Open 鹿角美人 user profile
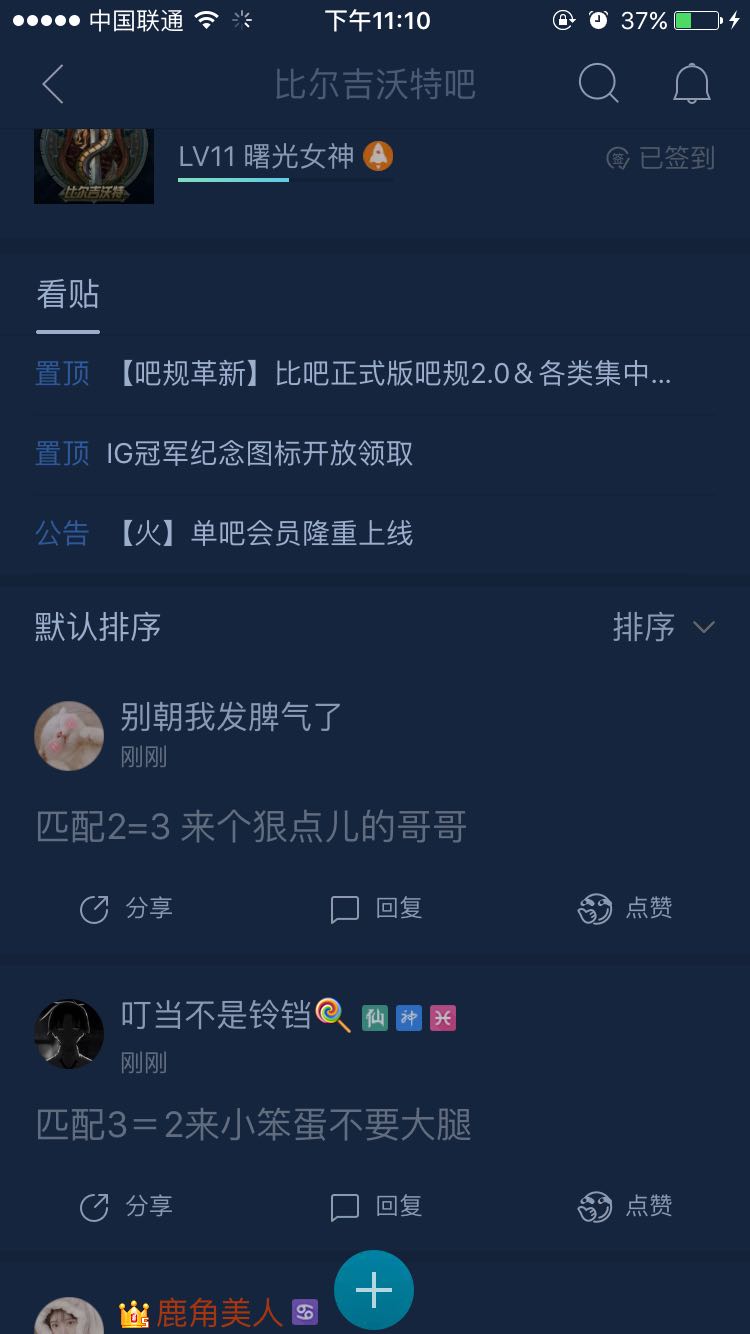 (219, 1313)
